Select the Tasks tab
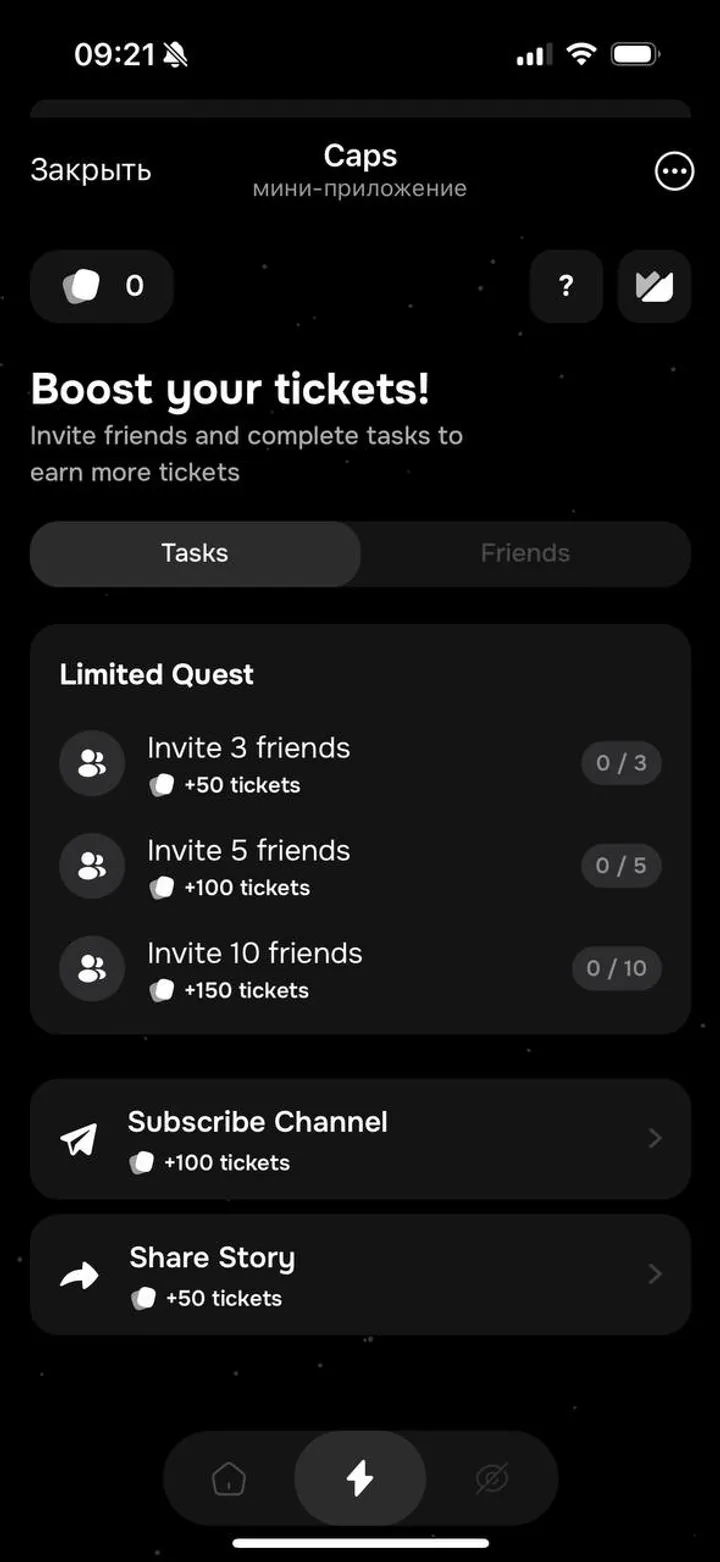Viewport: 720px width, 1562px height. point(195,553)
